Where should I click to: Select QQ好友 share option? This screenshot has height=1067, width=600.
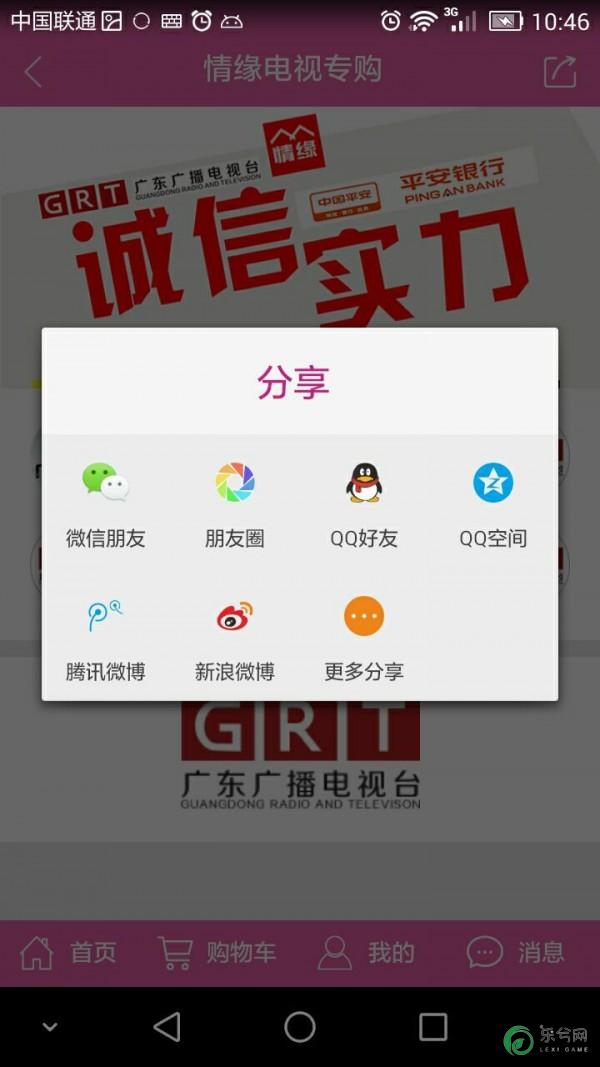coord(364,504)
